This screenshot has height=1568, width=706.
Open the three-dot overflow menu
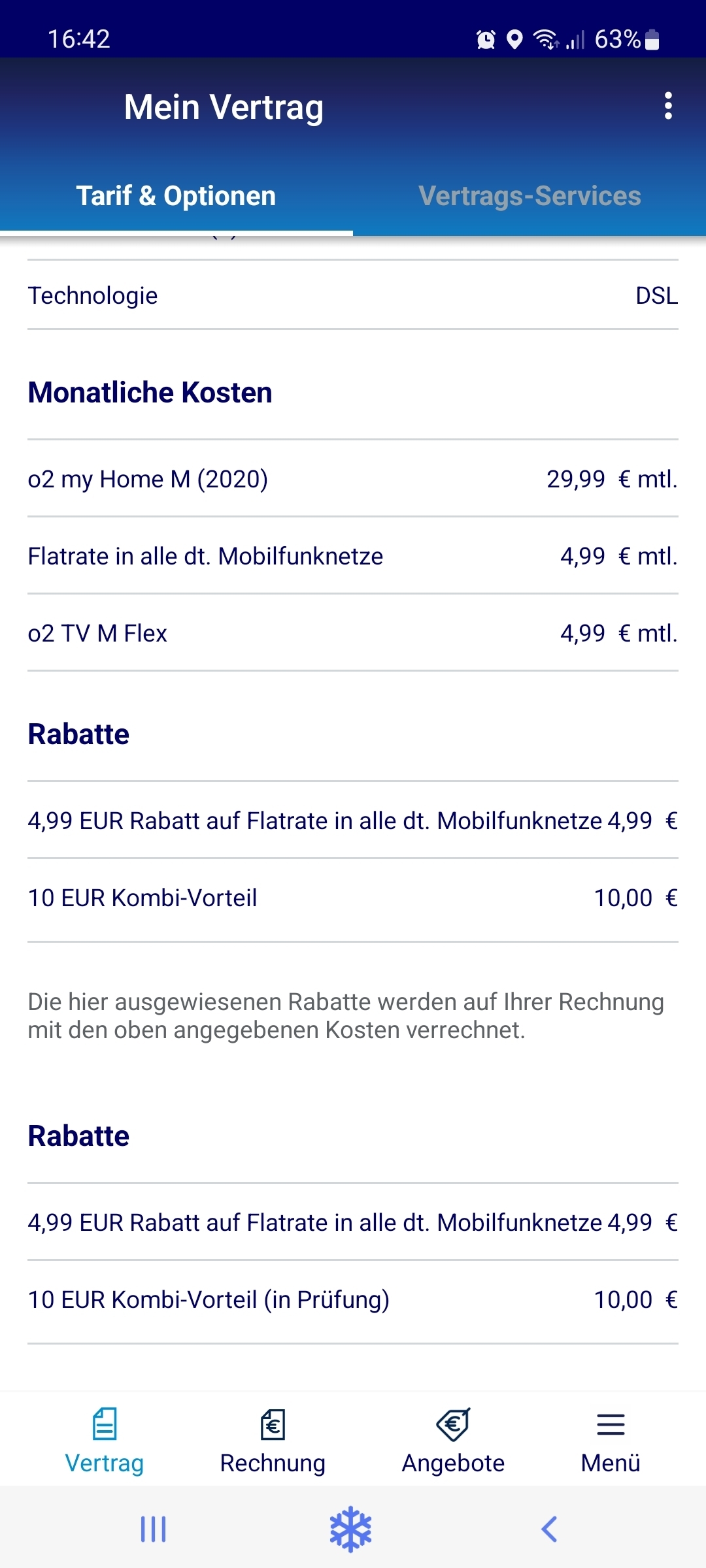coord(667,106)
